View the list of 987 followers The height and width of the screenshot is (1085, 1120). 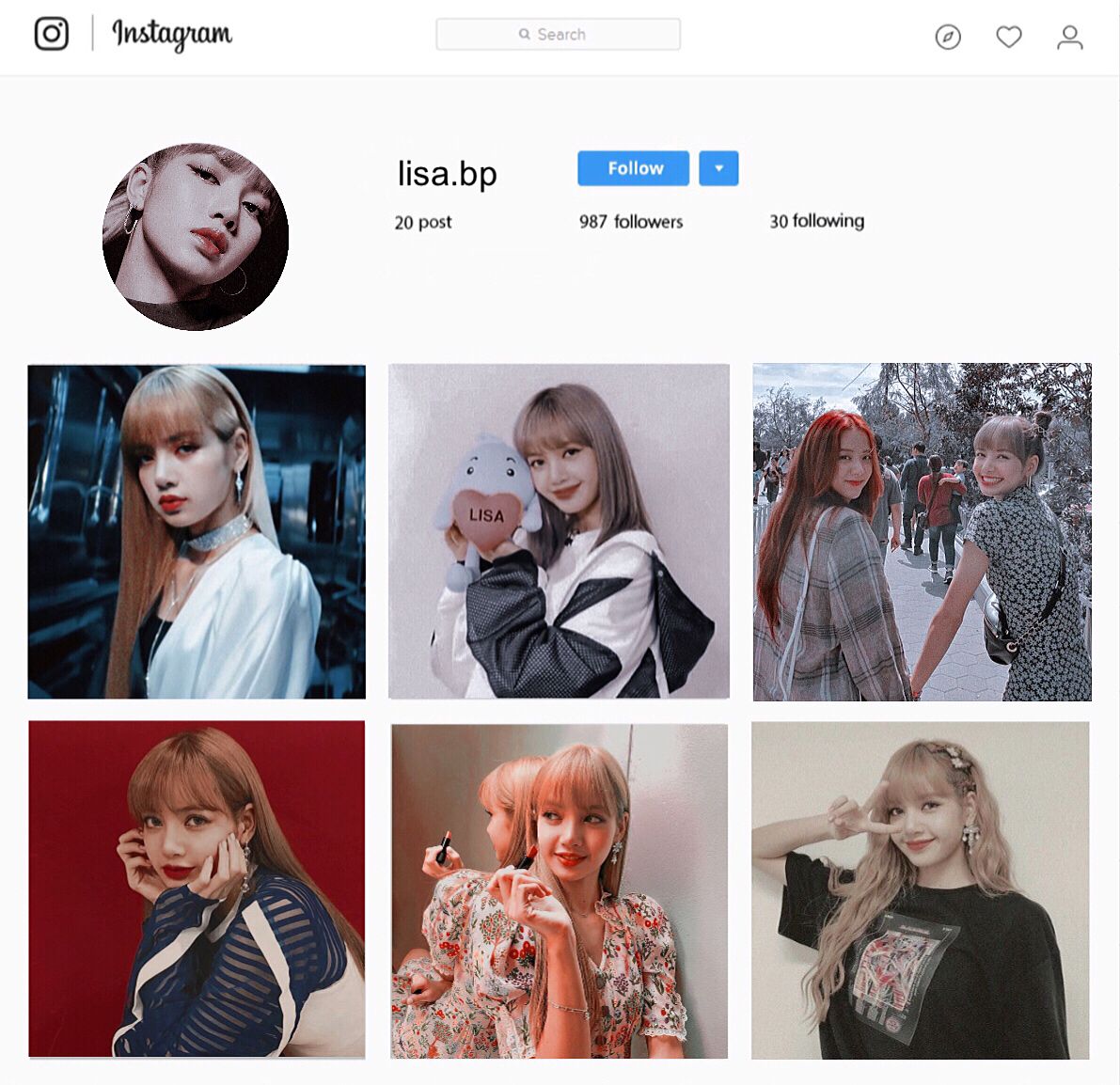(x=631, y=222)
